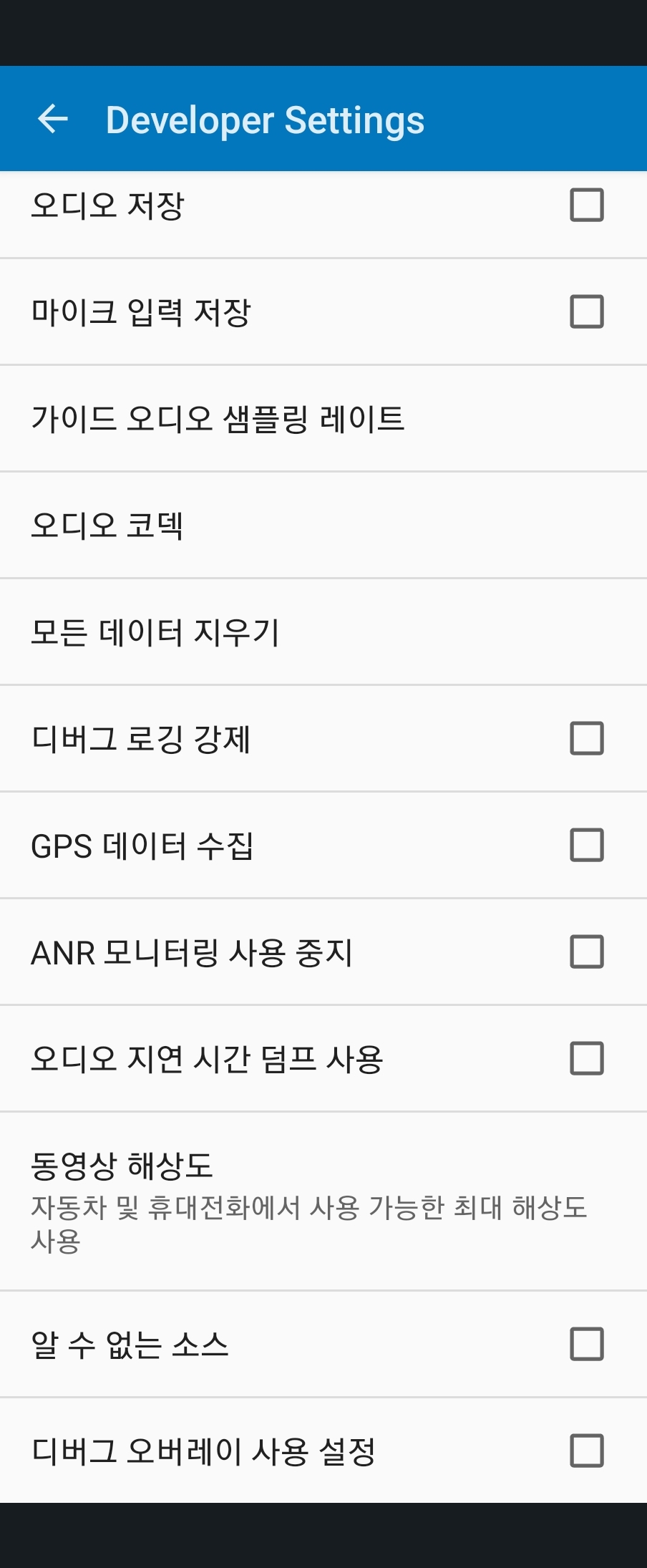This screenshot has height=1568, width=647.
Task: Allow installs from 알 수 없는 소스
Action: coord(585,1345)
